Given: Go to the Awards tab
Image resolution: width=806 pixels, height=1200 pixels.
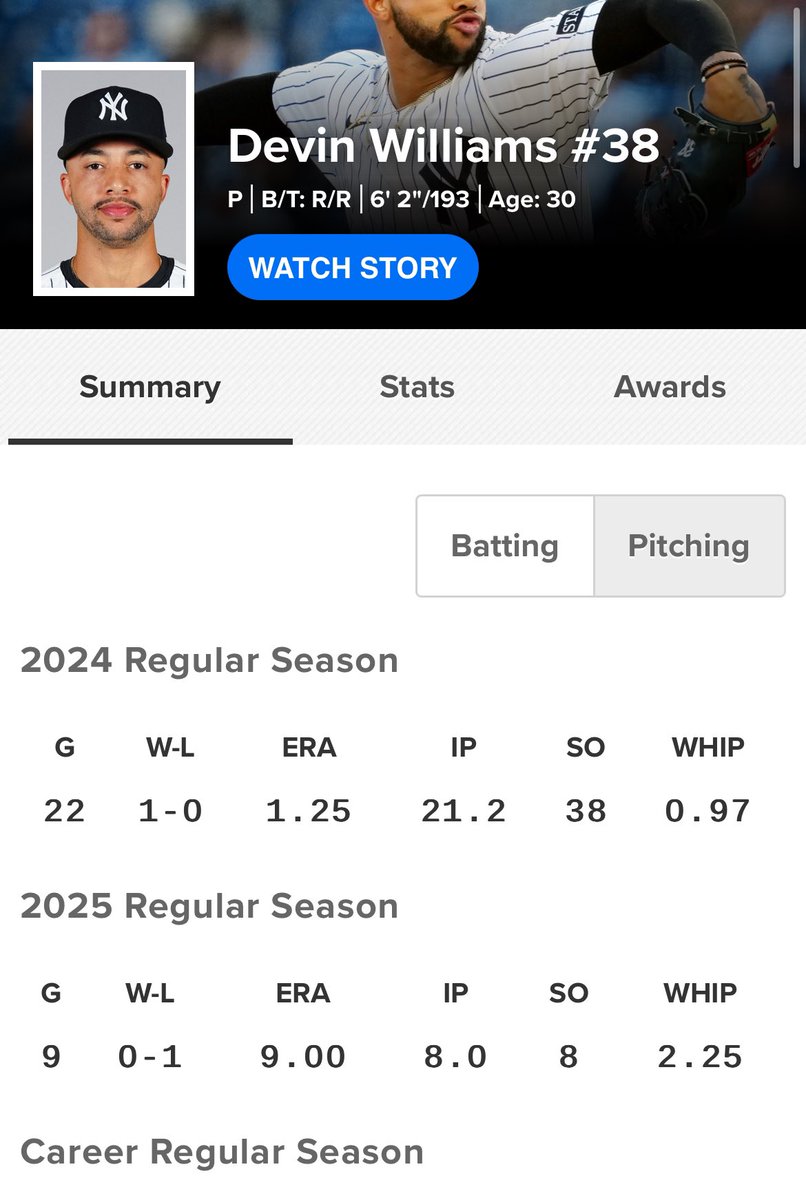Looking at the screenshot, I should pos(669,388).
